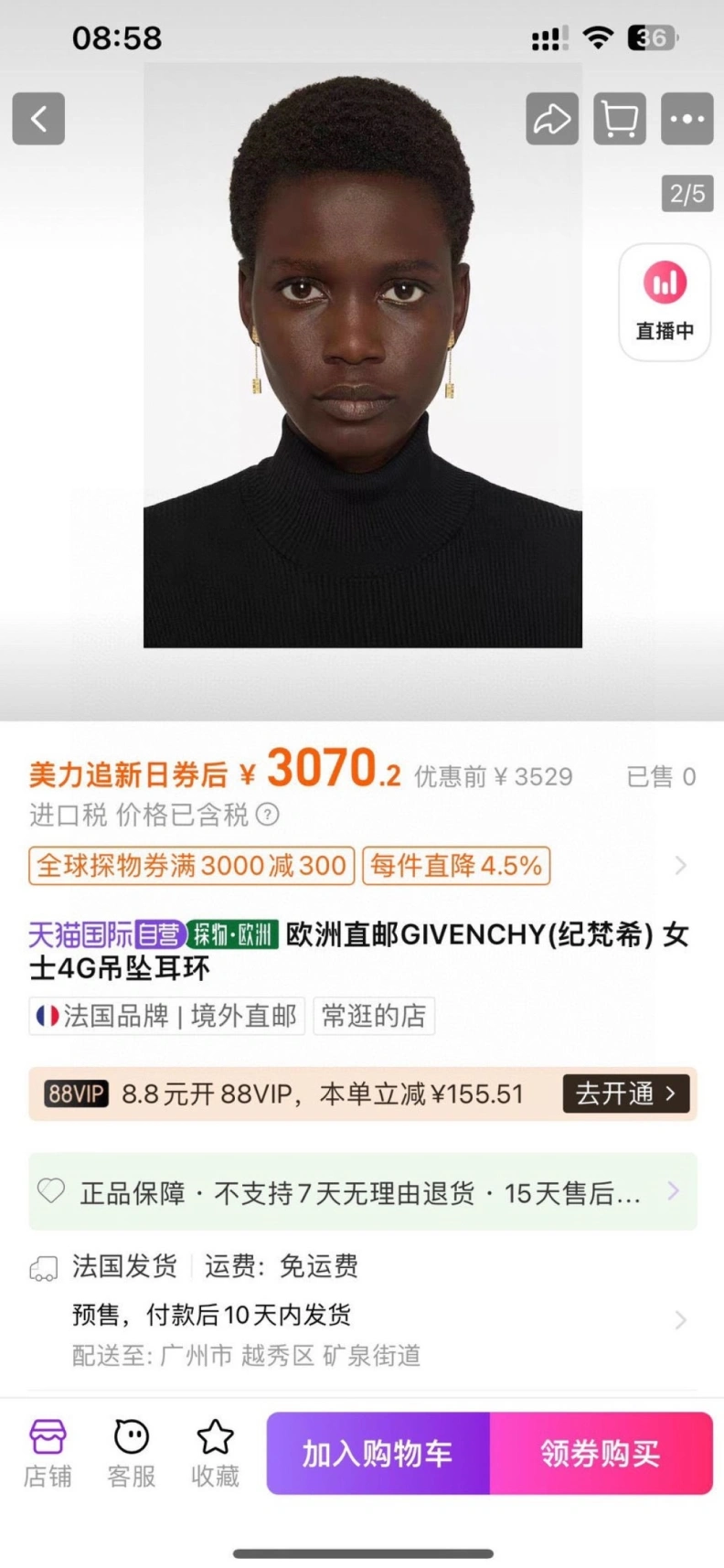724x1568 pixels.
Task: Share this Givenchy earring product
Action: [x=551, y=119]
